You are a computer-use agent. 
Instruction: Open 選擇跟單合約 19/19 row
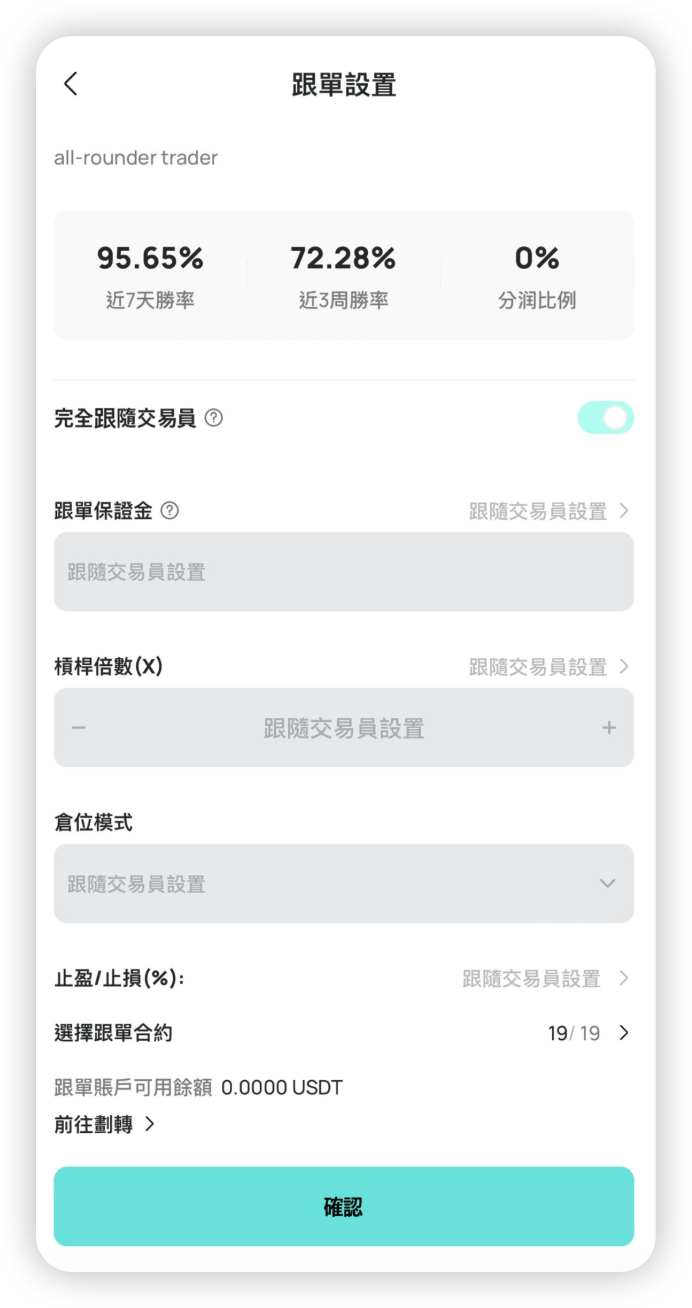click(343, 1033)
